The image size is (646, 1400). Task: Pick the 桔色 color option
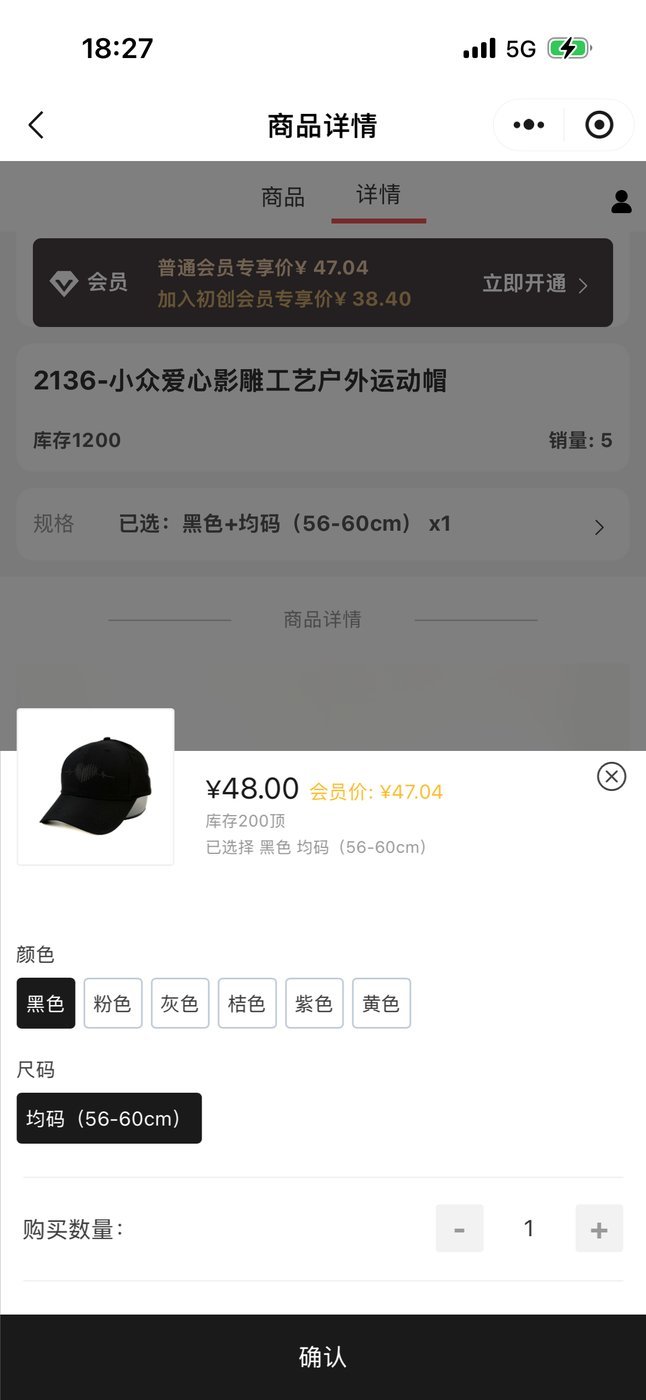point(247,1003)
